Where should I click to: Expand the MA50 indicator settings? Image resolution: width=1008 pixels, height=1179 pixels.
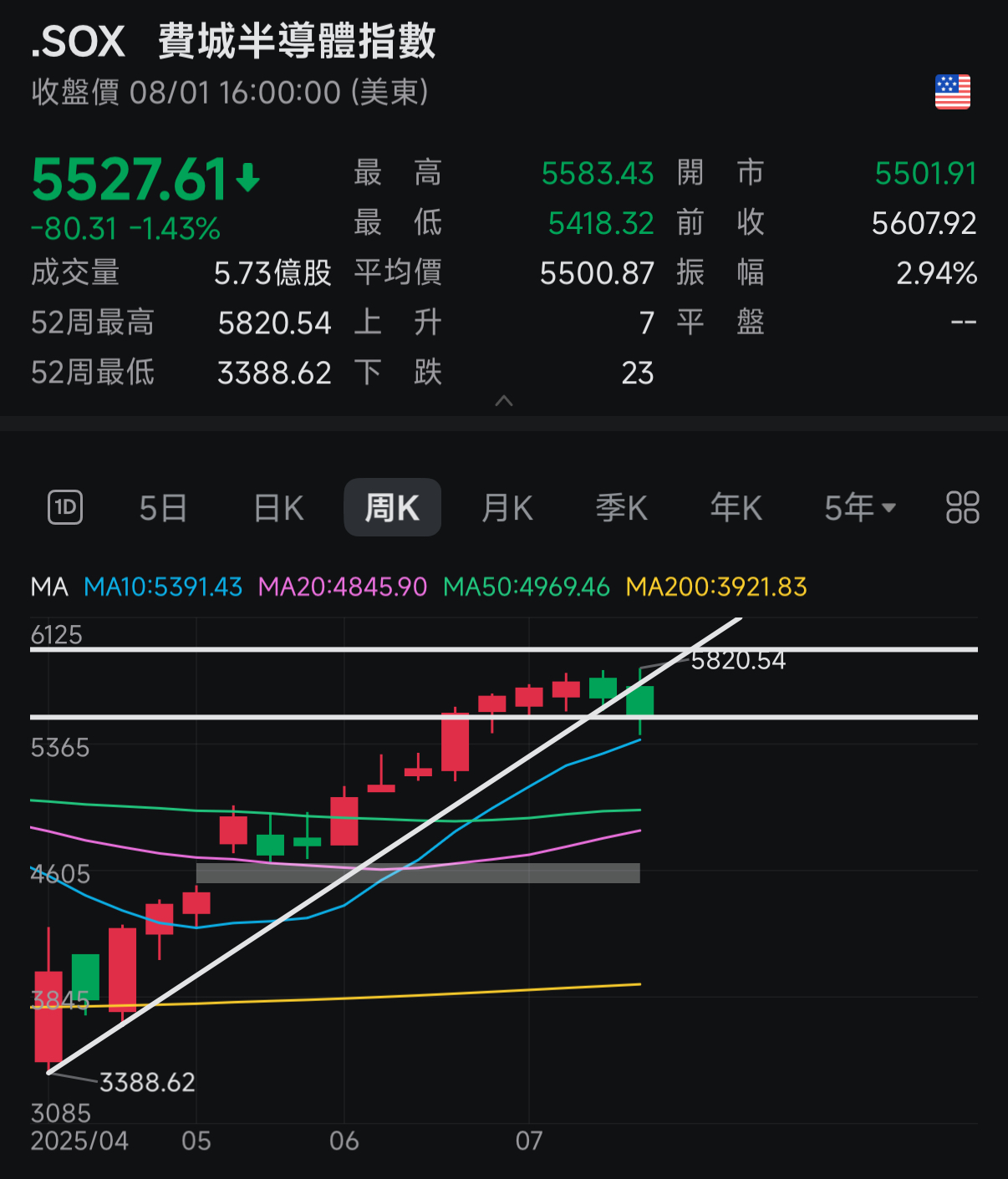(x=528, y=587)
